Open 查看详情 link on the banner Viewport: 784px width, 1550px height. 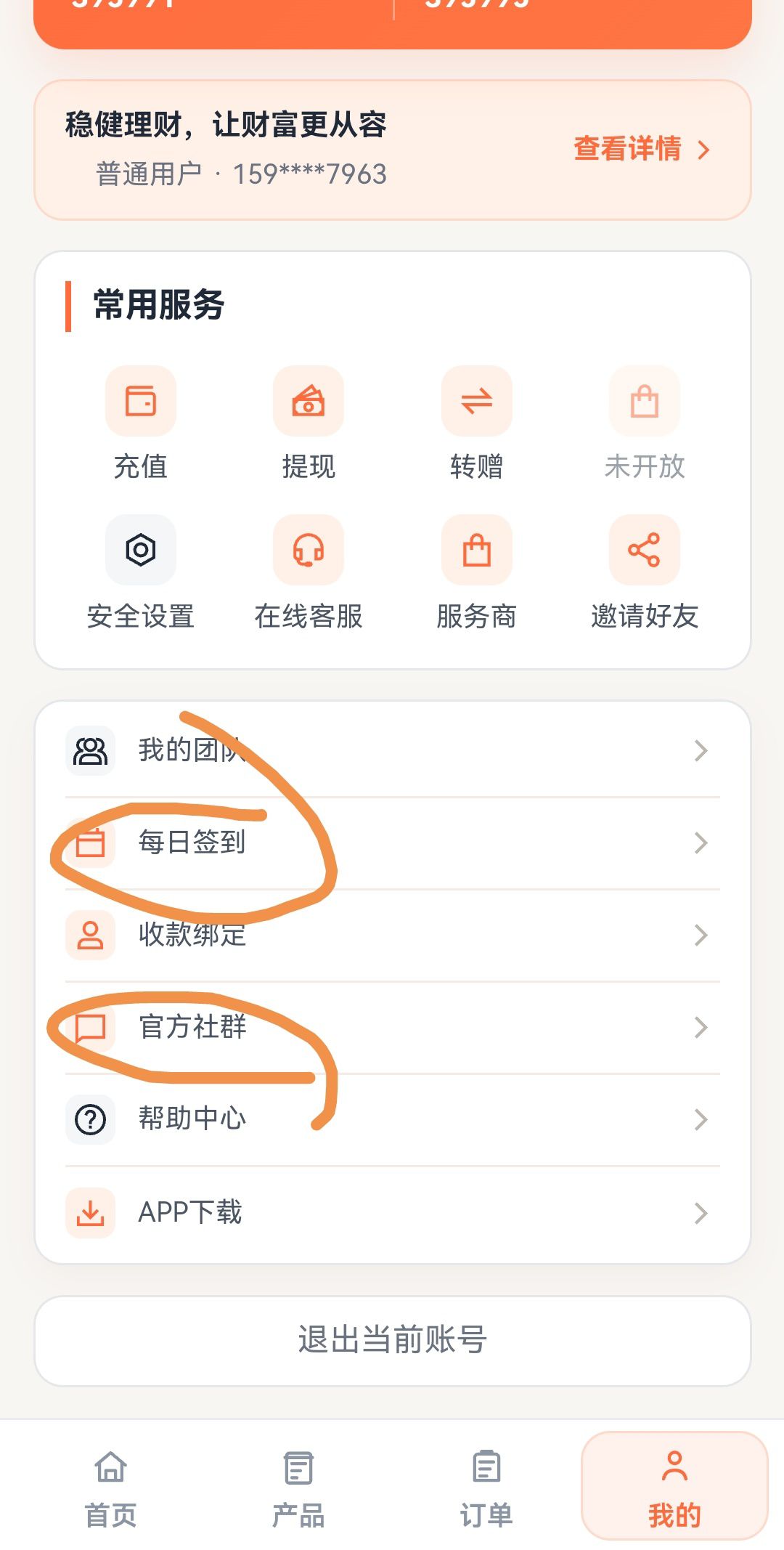[642, 149]
